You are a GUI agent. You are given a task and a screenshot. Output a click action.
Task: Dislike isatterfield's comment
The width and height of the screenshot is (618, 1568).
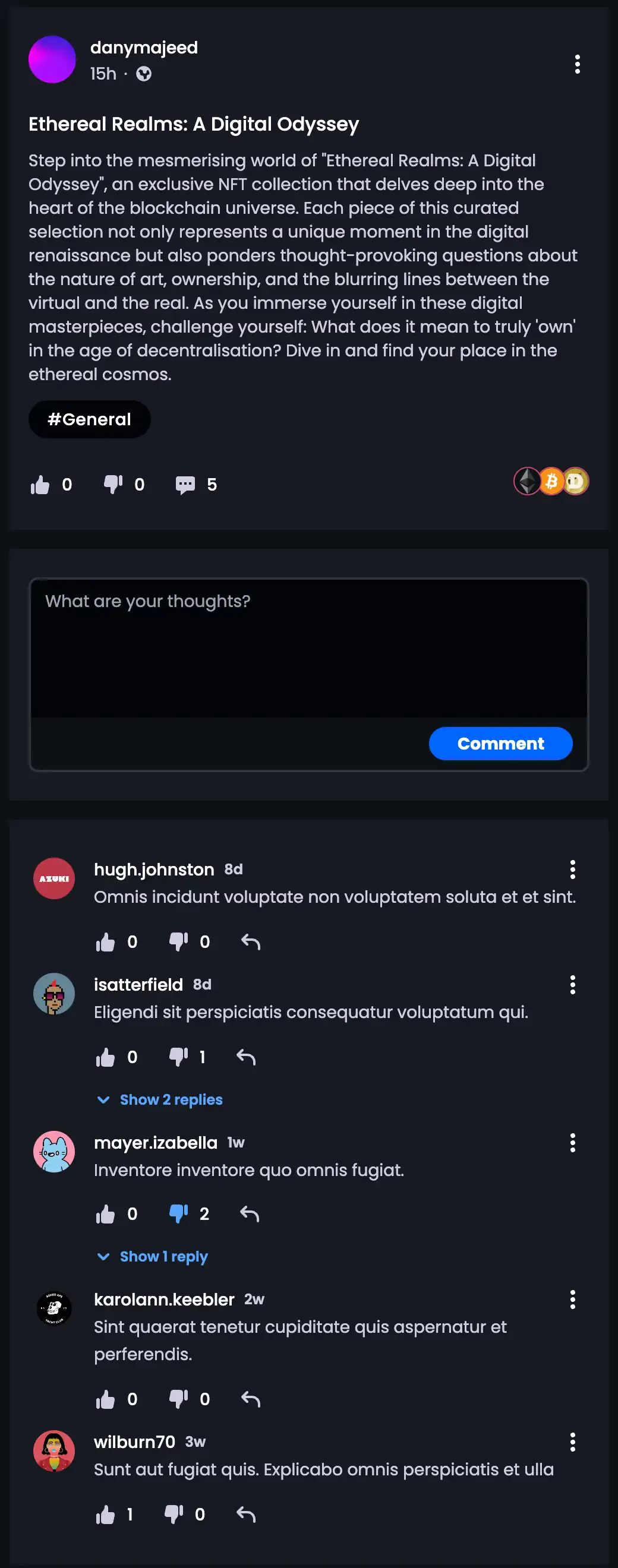(x=178, y=1057)
